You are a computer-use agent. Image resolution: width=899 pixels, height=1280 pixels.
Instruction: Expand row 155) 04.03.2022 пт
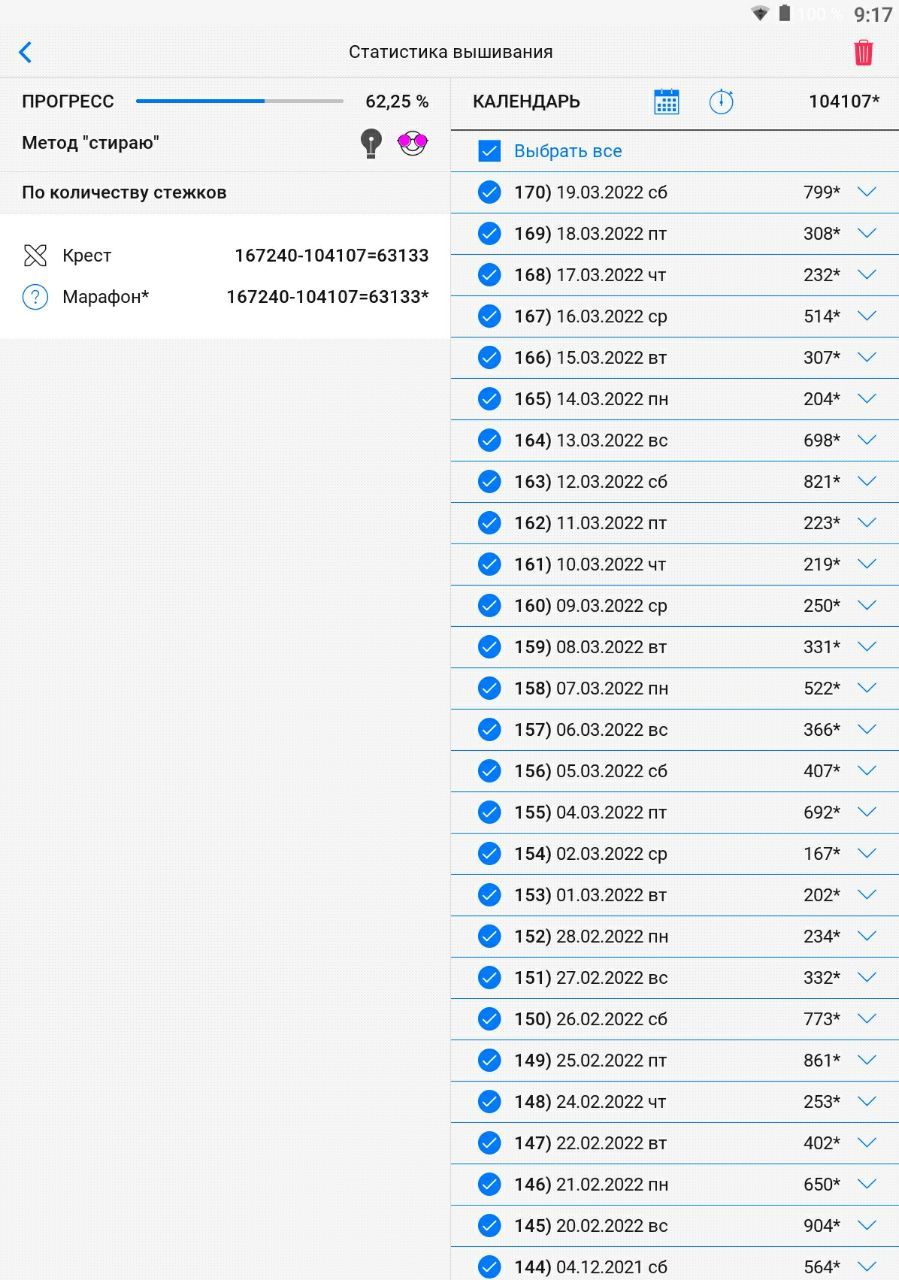click(866, 812)
